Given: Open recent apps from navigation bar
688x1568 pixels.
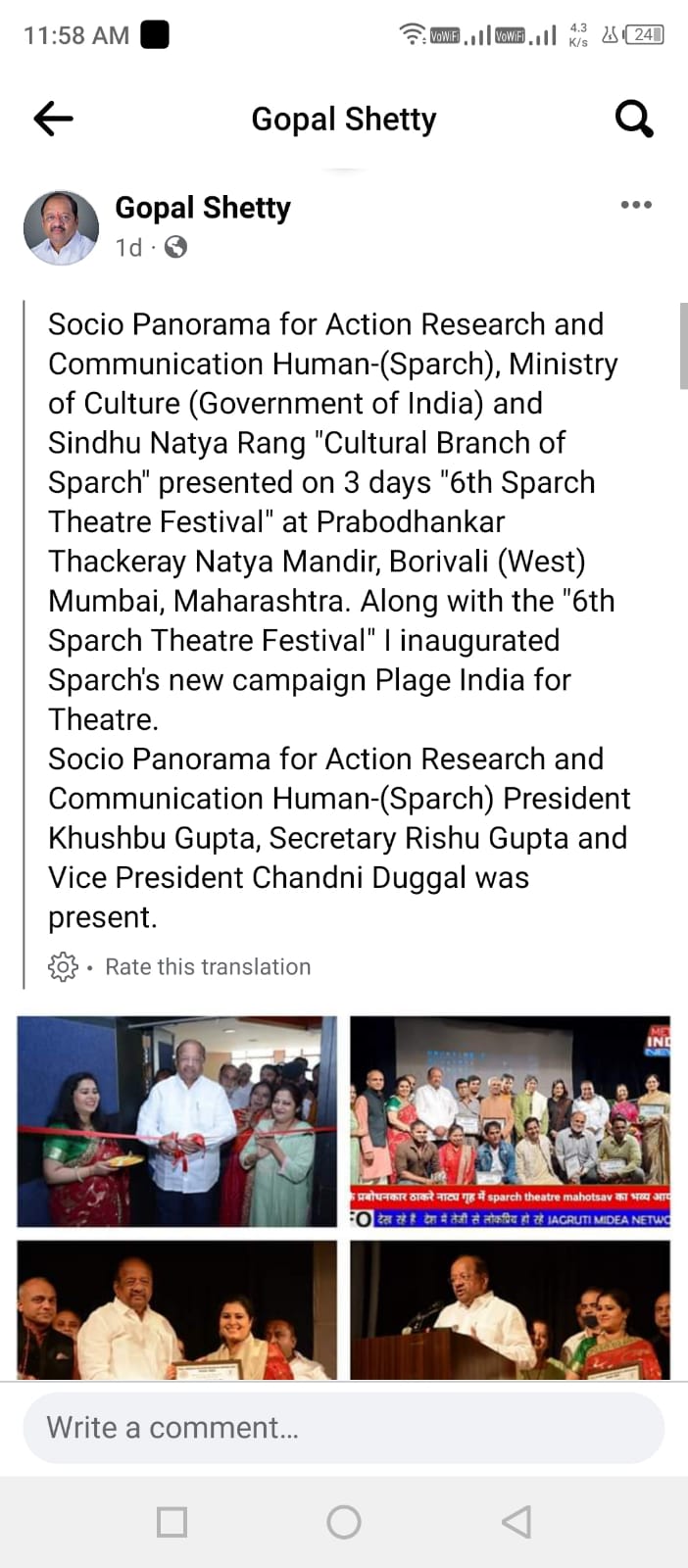Looking at the screenshot, I should (x=172, y=1522).
